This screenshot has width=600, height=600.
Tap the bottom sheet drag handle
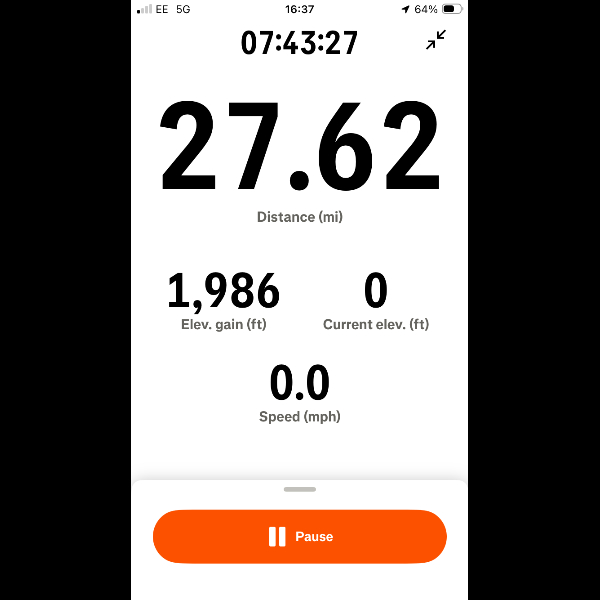pyautogui.click(x=300, y=489)
